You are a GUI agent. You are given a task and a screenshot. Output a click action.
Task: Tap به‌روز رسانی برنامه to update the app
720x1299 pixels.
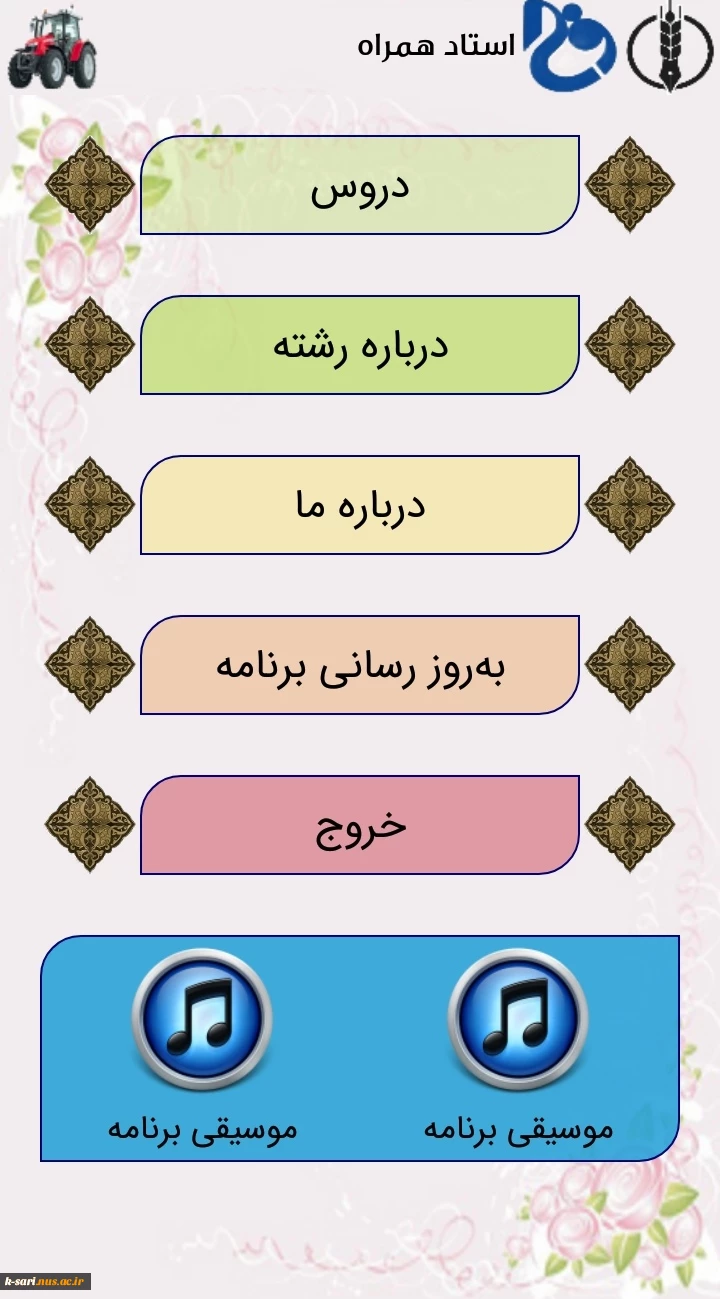point(360,665)
